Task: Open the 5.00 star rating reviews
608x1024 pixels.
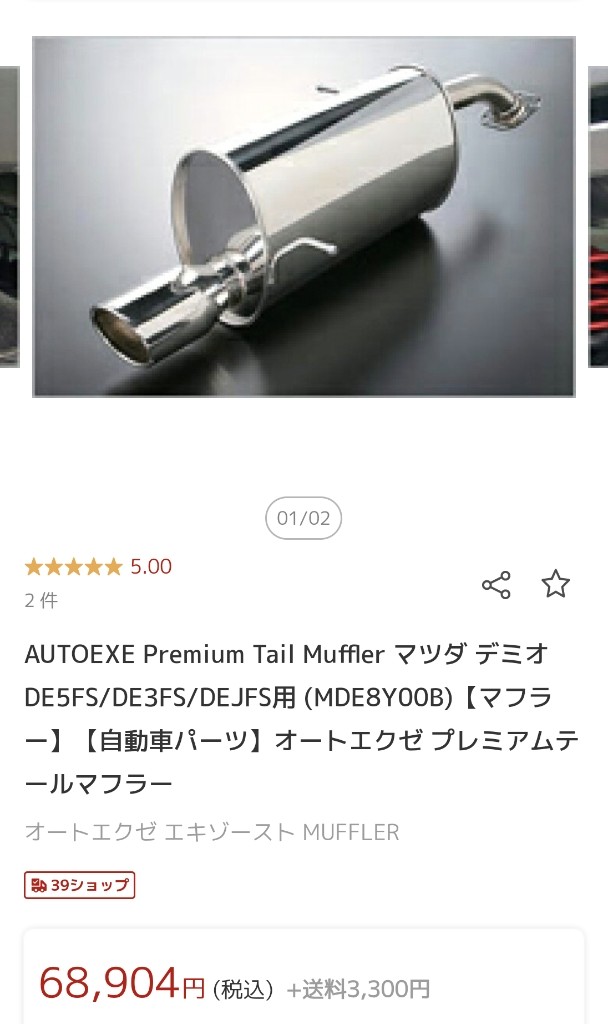Action: tap(98, 566)
